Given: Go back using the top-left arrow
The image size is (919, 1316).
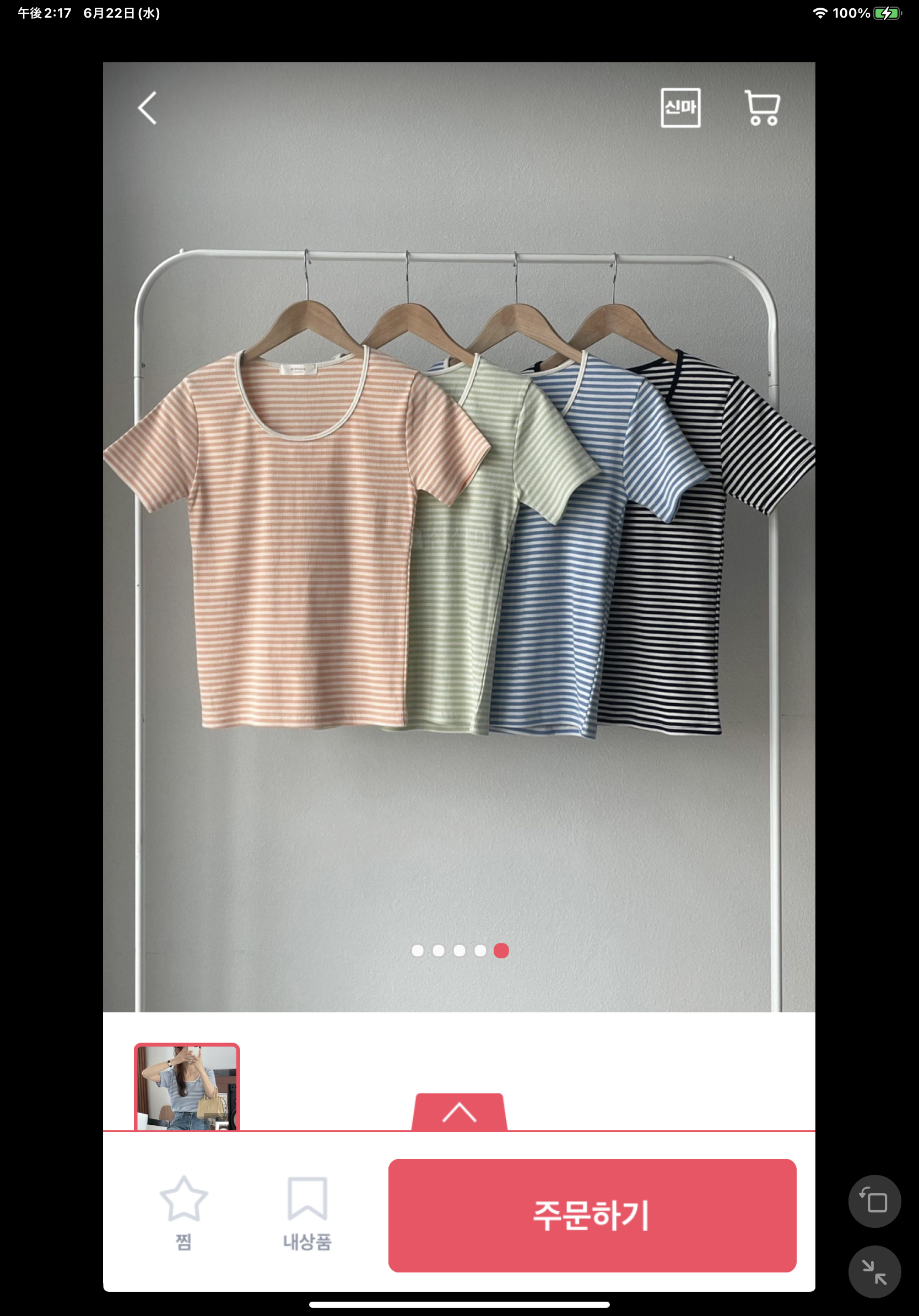Looking at the screenshot, I should click(147, 108).
